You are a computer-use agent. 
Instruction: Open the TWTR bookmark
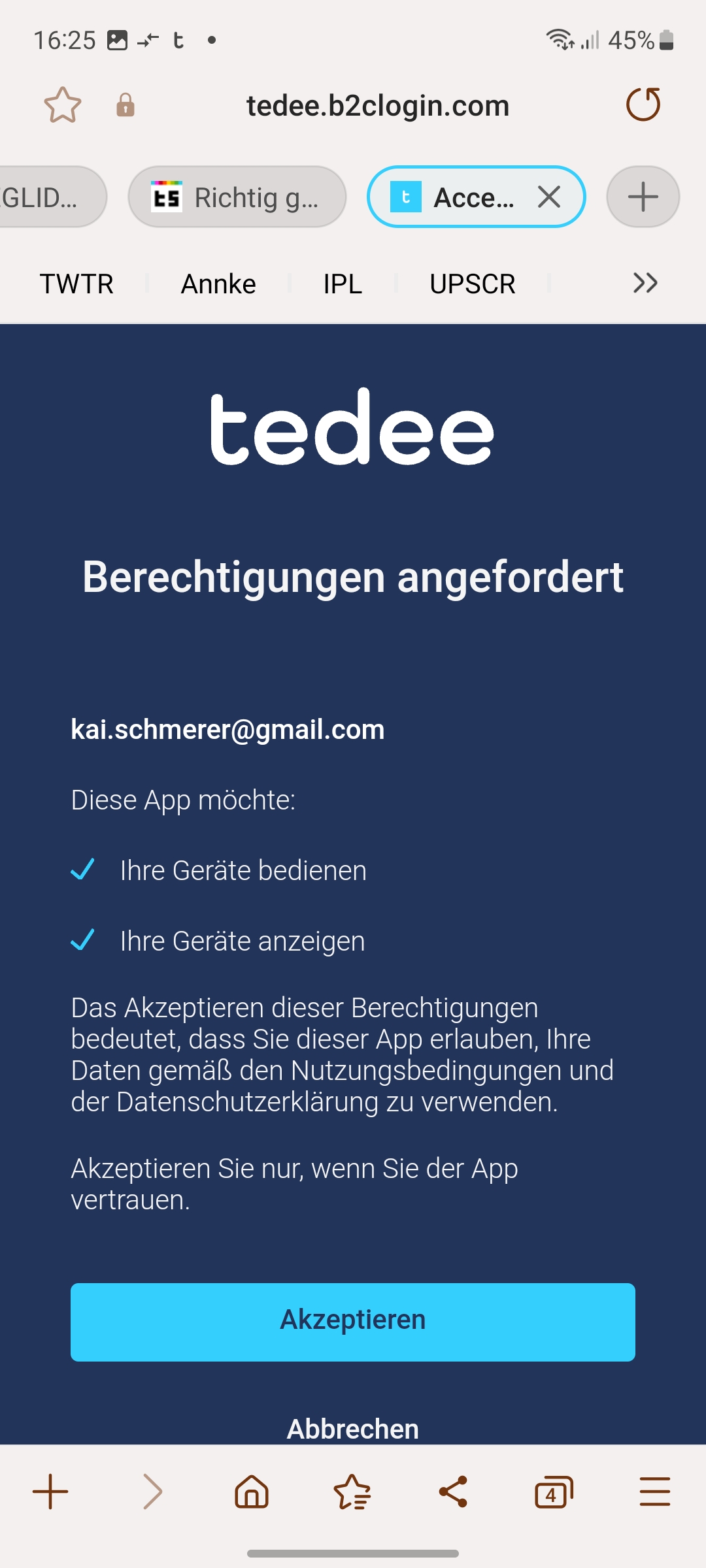coord(76,284)
